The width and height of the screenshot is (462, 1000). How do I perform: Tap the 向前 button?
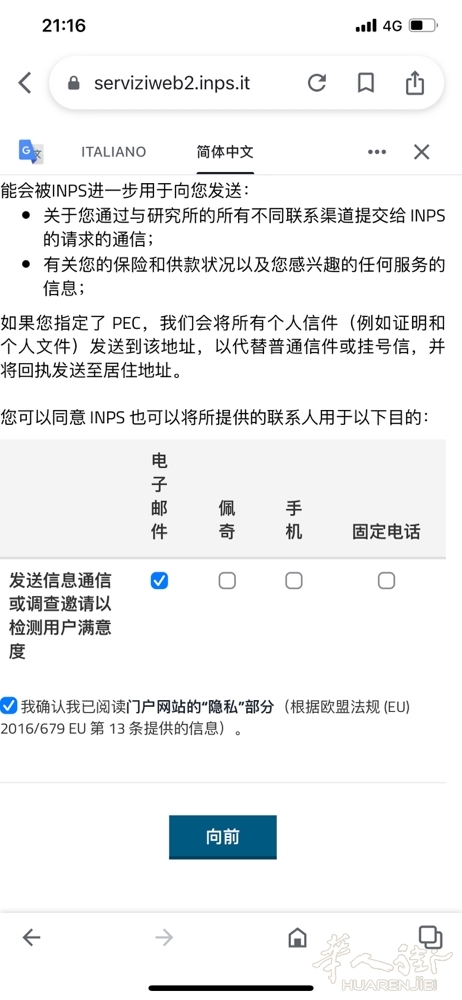point(223,837)
